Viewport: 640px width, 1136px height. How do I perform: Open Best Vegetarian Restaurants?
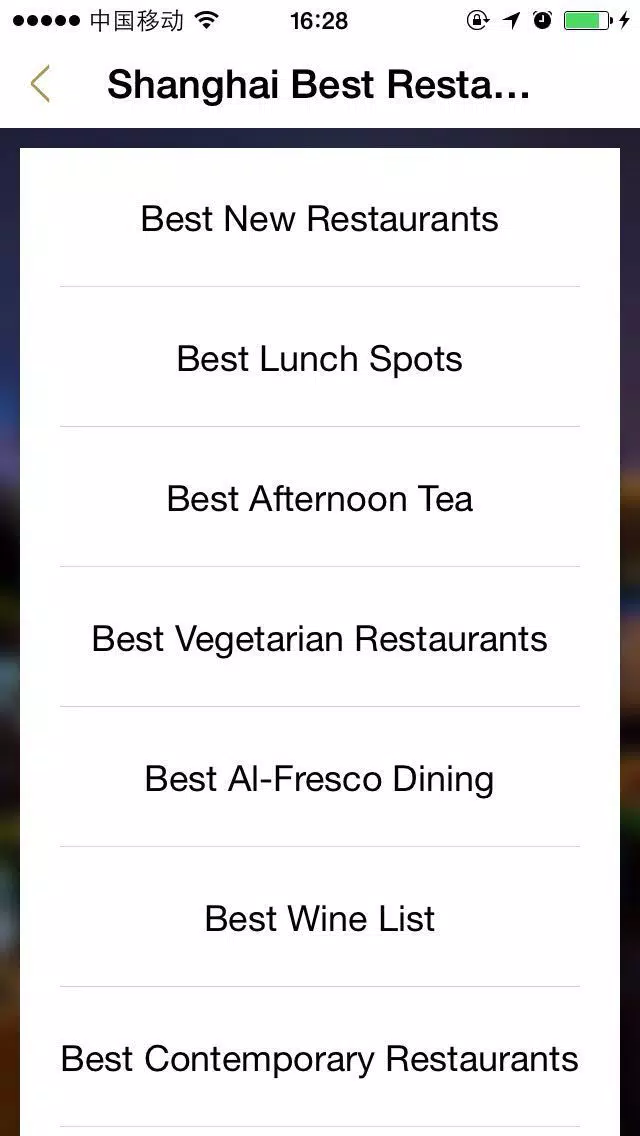click(320, 637)
